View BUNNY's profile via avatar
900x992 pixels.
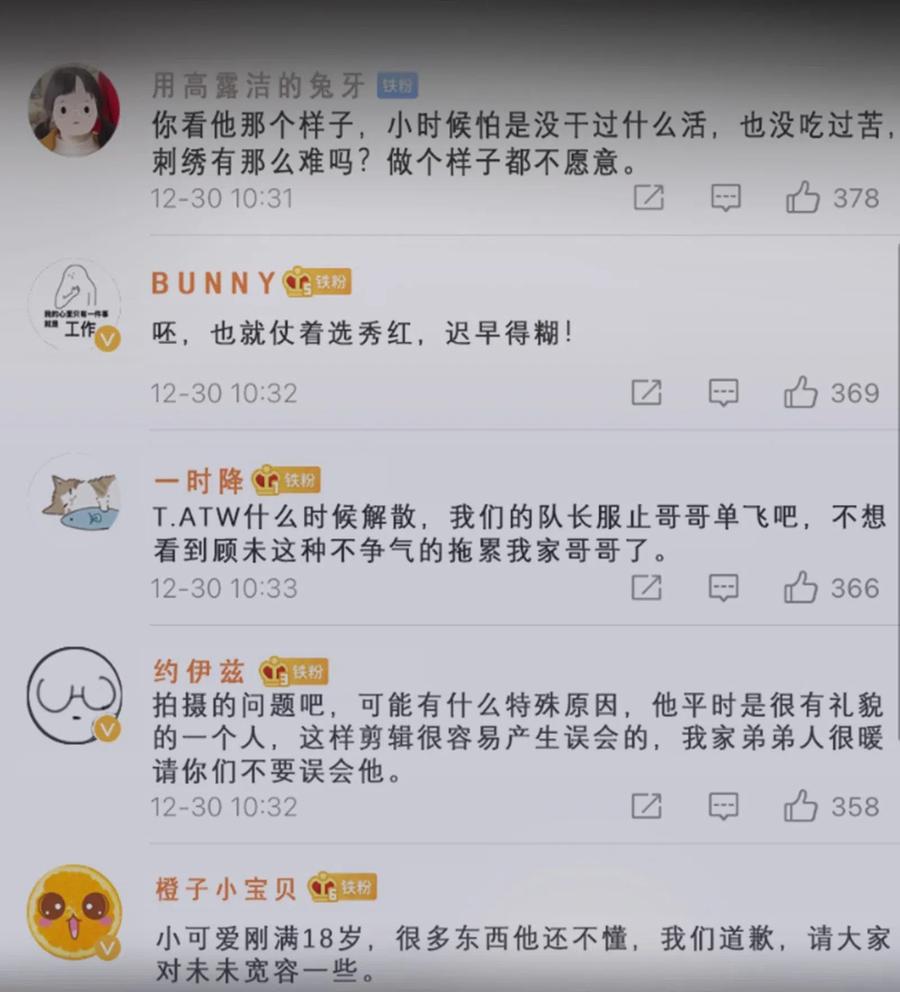[x=75, y=305]
